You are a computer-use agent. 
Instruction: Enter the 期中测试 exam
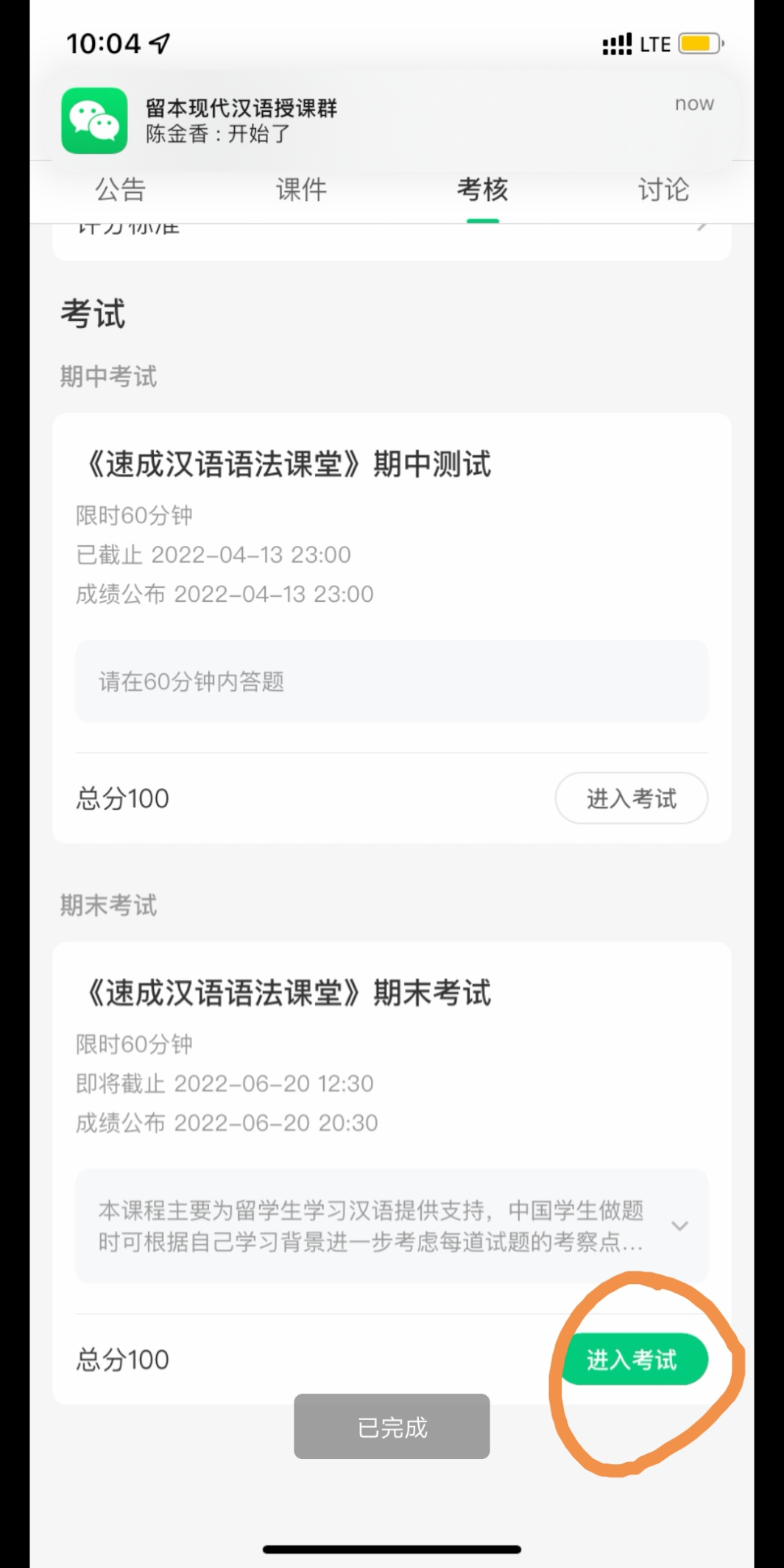[631, 798]
